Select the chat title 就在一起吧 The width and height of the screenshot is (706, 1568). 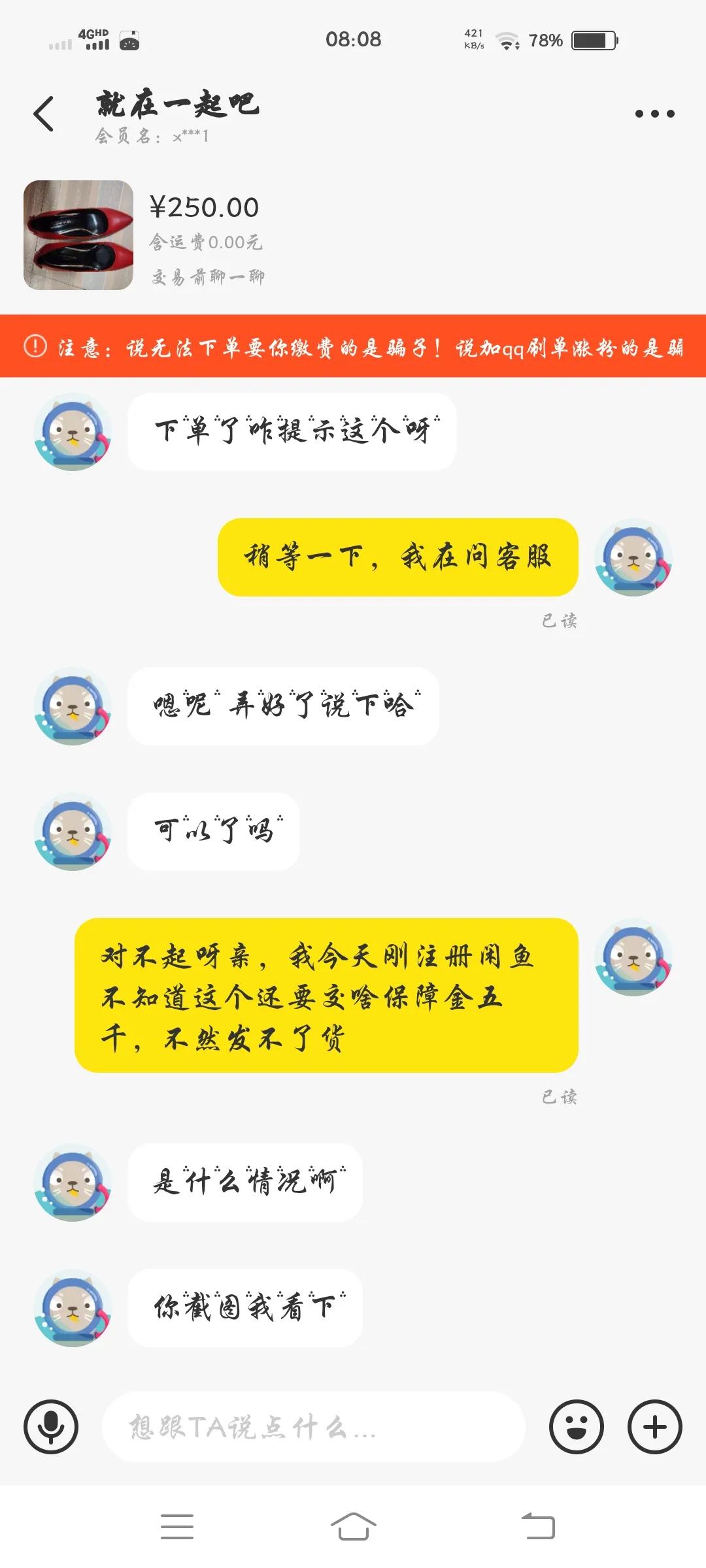click(176, 106)
